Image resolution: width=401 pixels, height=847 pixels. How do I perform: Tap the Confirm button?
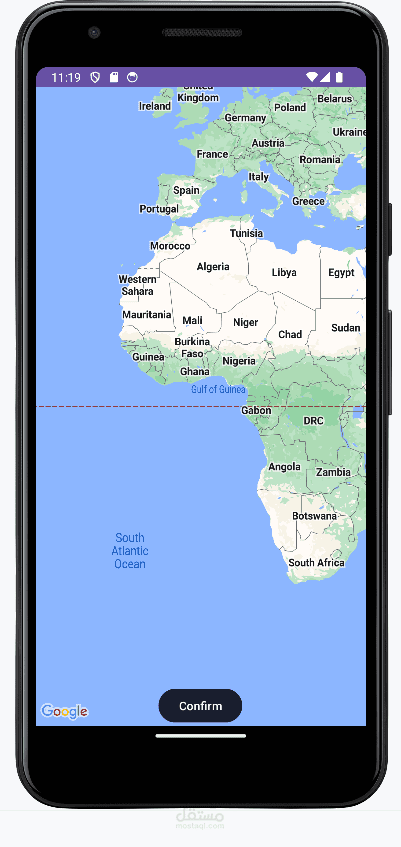click(x=200, y=705)
